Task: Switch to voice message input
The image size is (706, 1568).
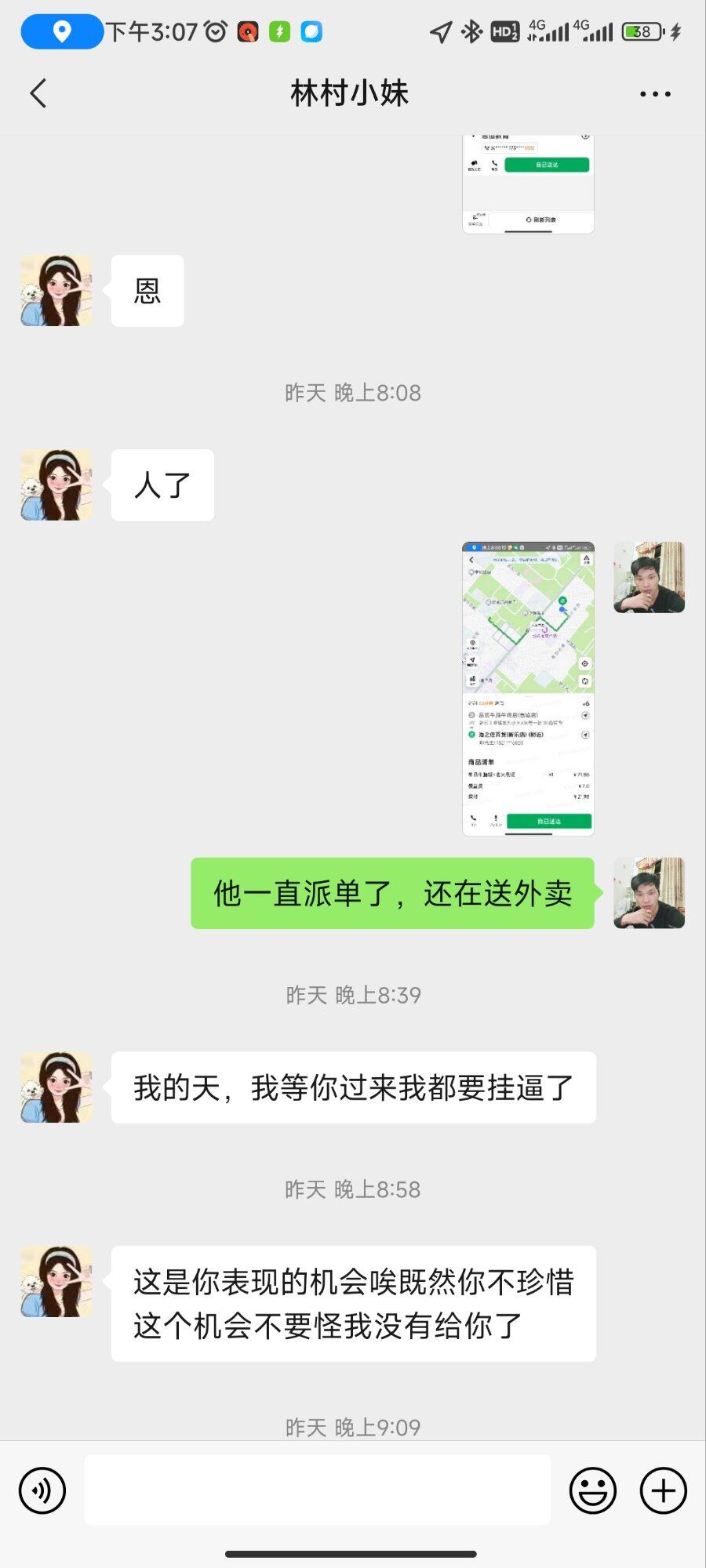Action: pos(42,1490)
